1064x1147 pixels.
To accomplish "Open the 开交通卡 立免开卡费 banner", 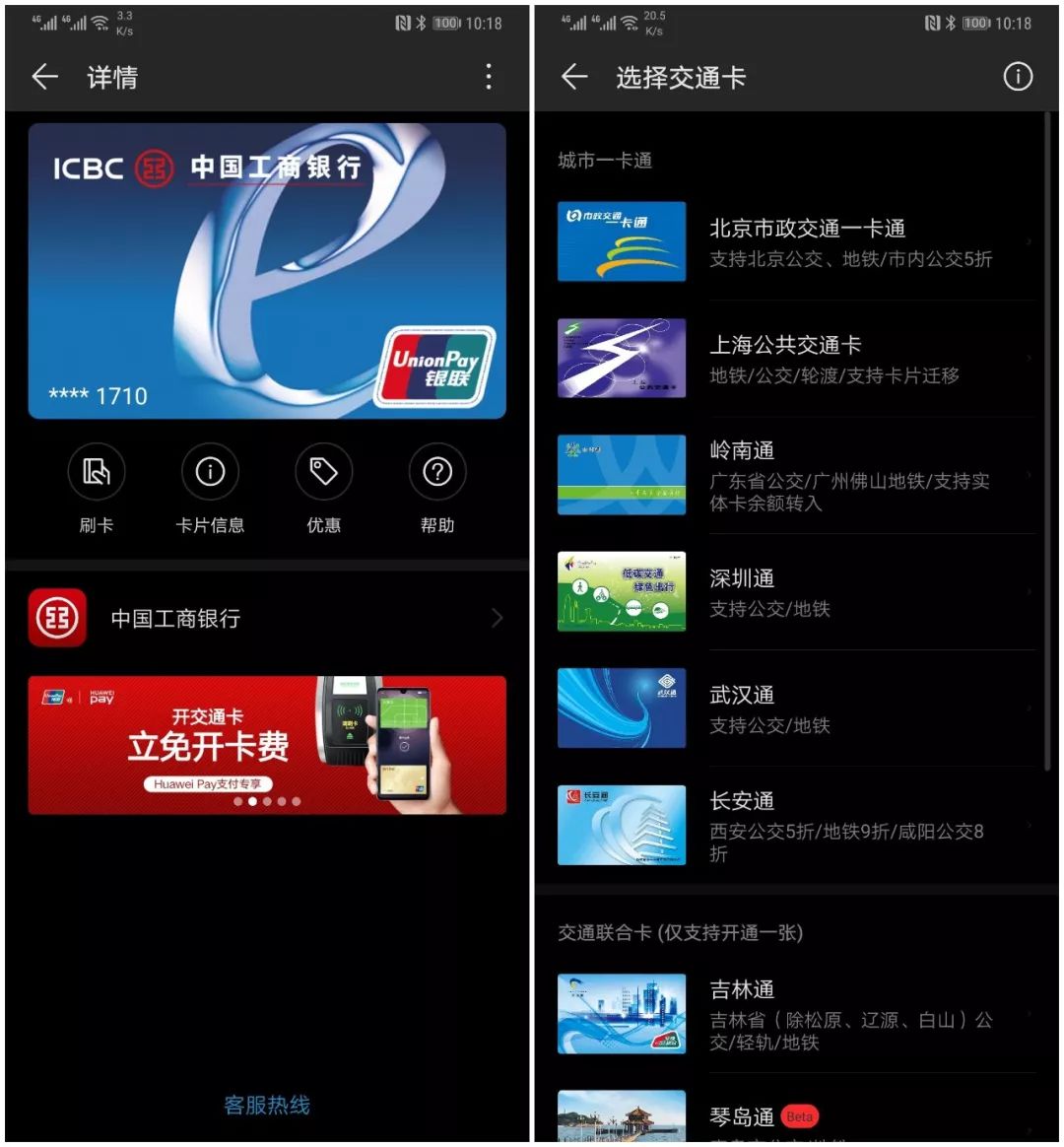I will coord(266,745).
